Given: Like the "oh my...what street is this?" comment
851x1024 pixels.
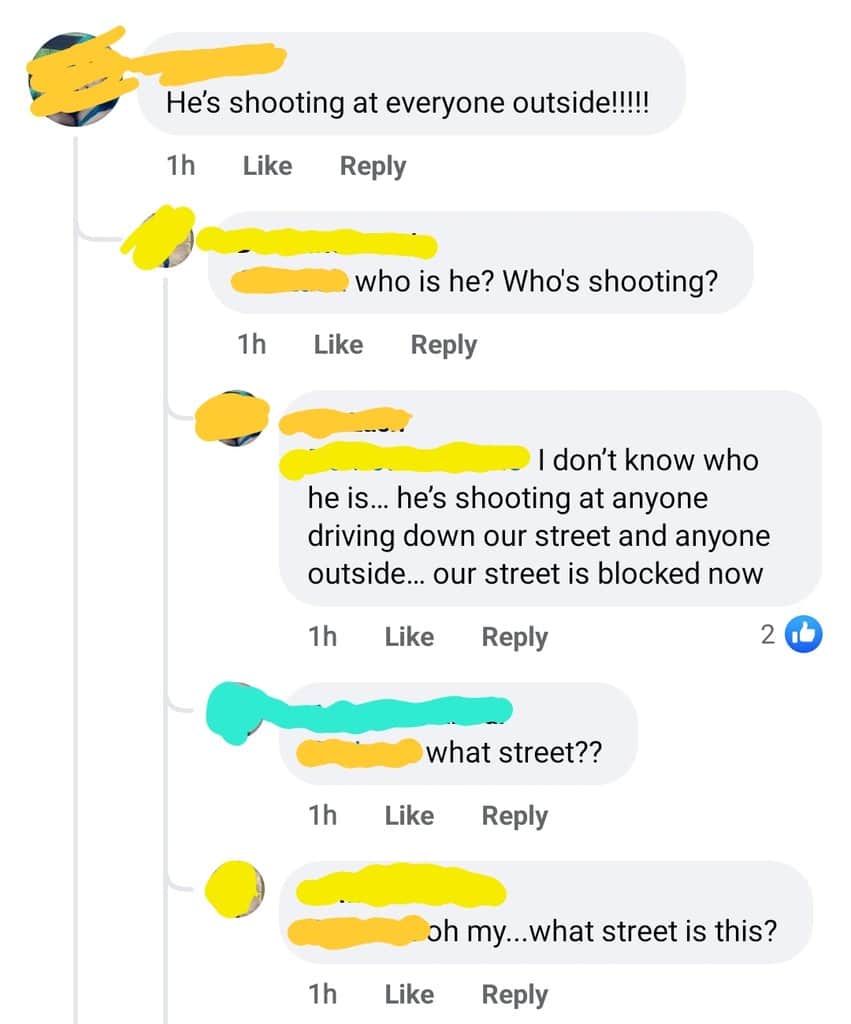Looking at the screenshot, I should coord(409,995).
